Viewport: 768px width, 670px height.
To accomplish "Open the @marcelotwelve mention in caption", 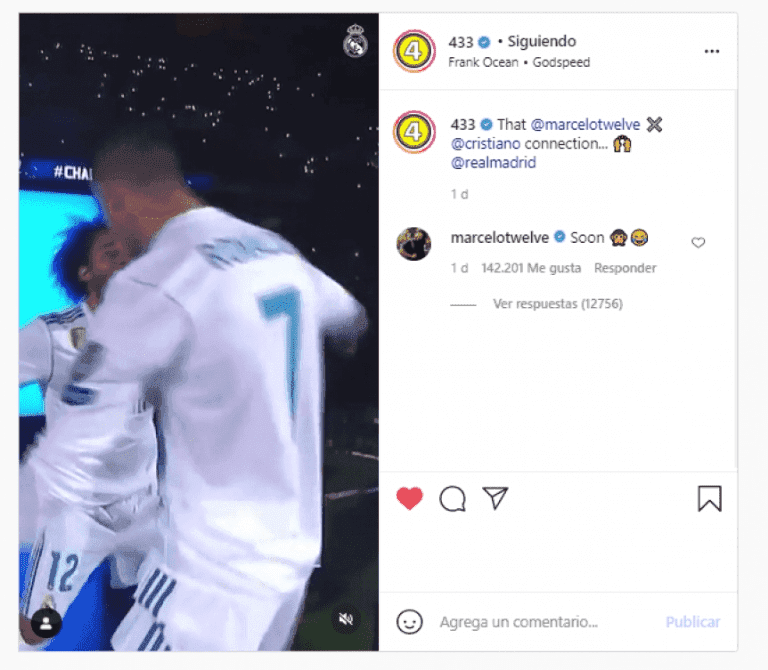I will 584,125.
